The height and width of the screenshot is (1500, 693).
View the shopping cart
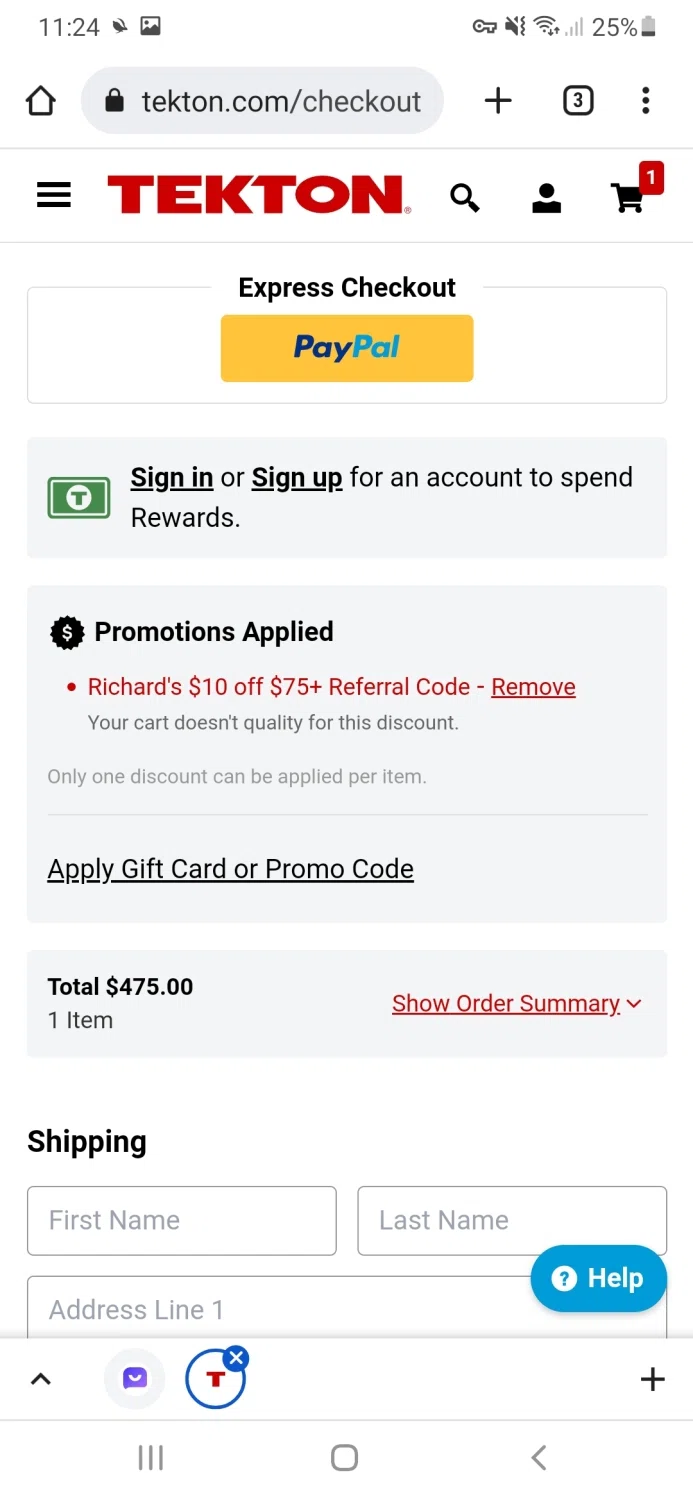pyautogui.click(x=629, y=197)
